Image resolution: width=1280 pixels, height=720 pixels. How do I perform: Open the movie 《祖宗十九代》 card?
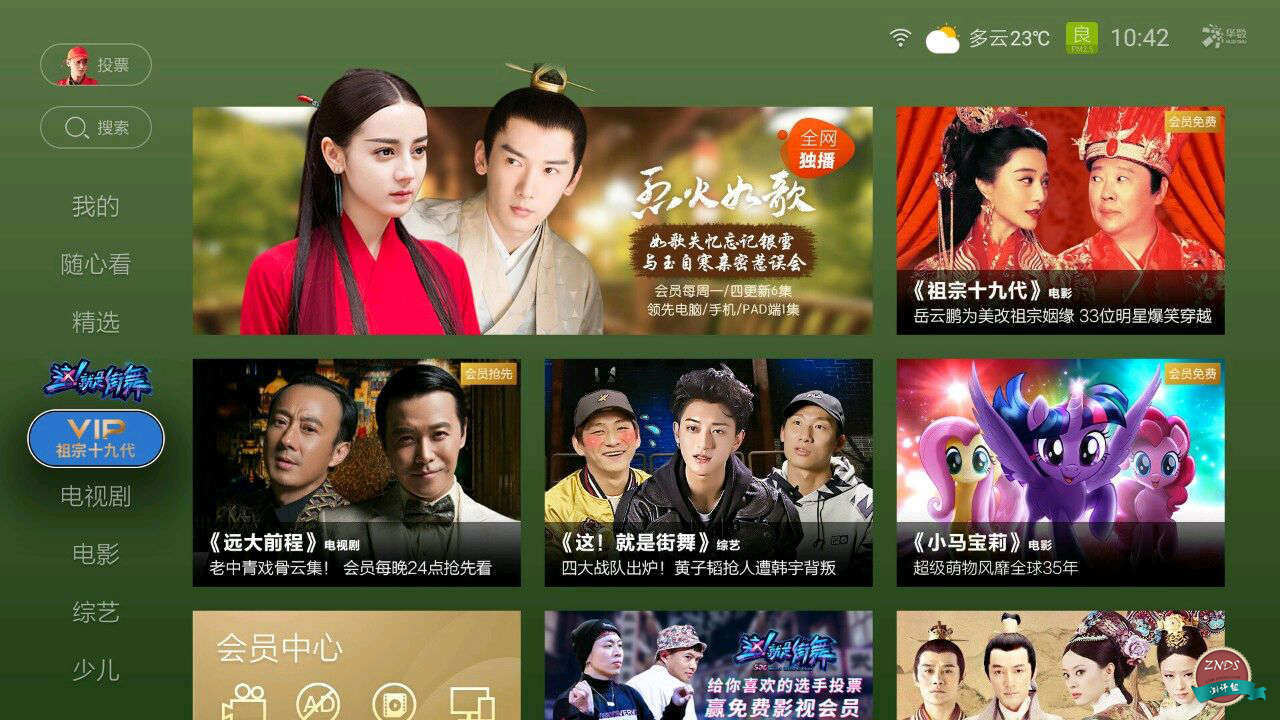1060,221
